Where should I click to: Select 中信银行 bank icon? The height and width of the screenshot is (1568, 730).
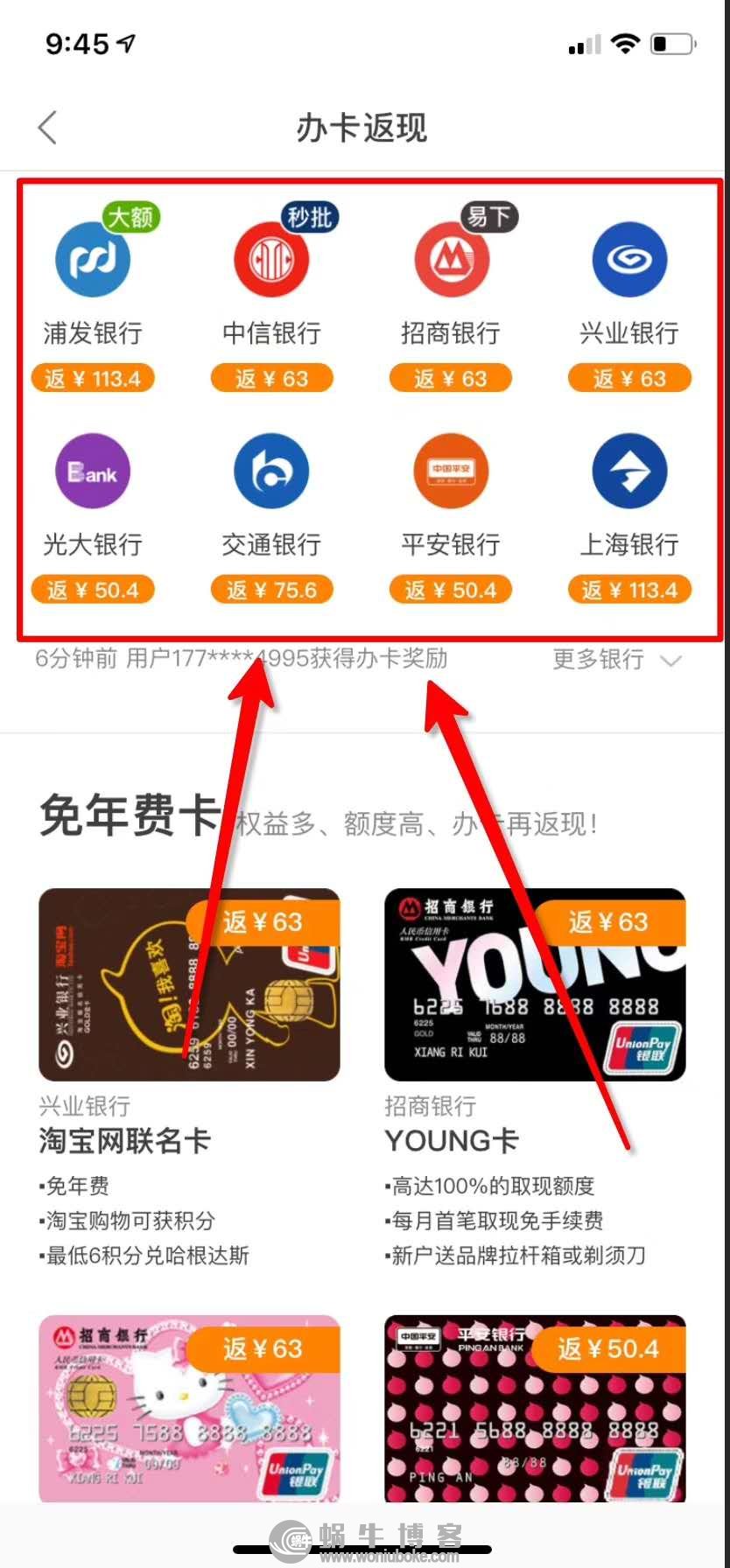[x=271, y=261]
